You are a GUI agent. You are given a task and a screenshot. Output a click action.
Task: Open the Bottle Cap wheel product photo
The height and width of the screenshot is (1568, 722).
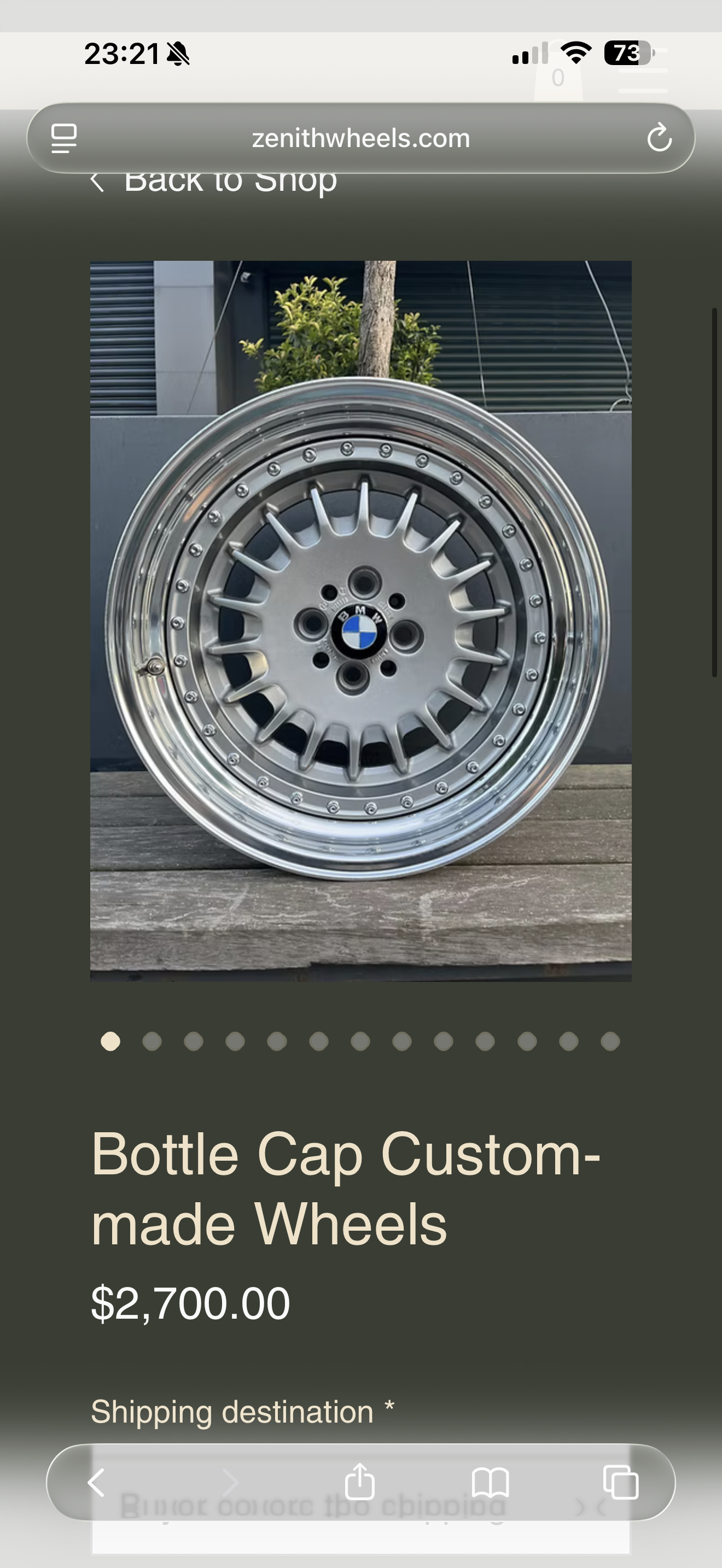tap(360, 621)
